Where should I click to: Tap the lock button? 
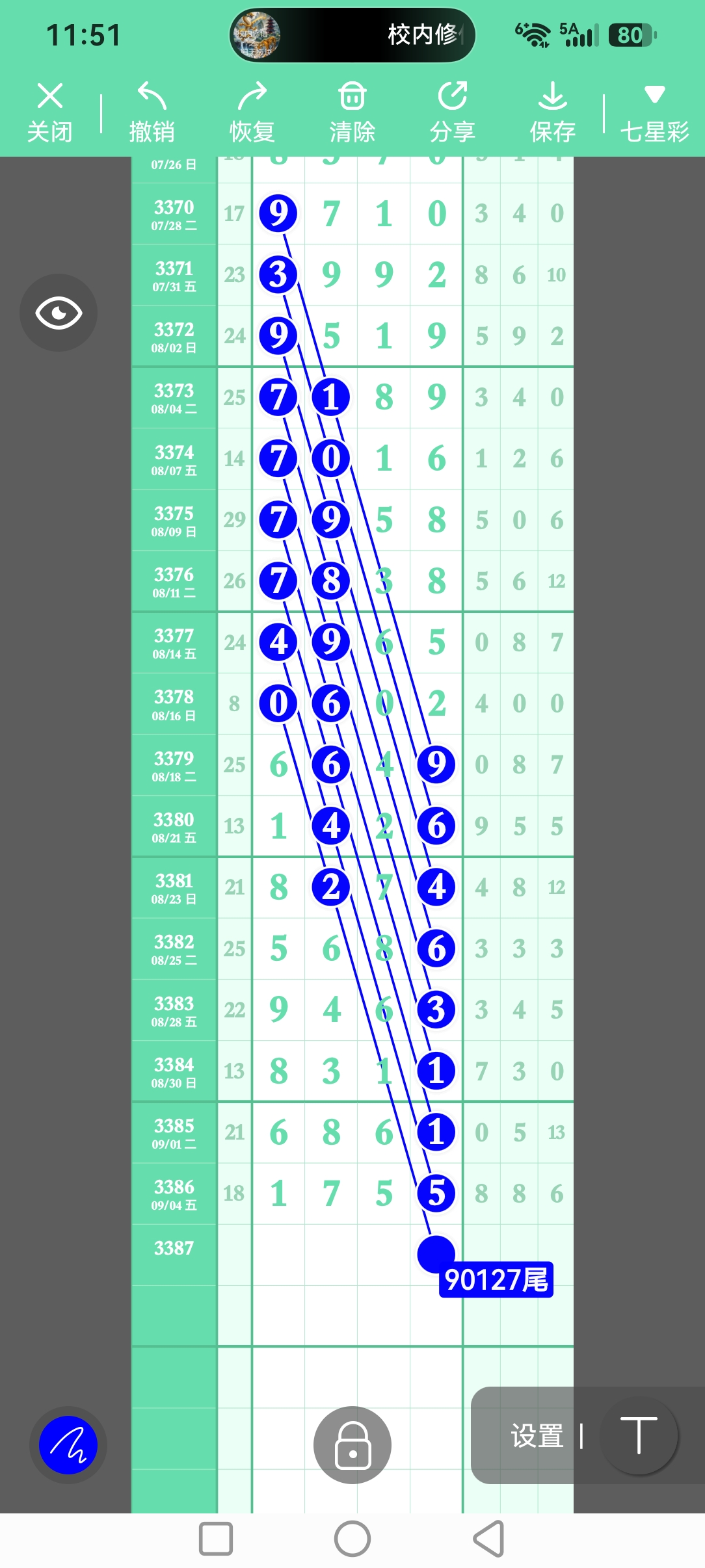click(352, 1444)
